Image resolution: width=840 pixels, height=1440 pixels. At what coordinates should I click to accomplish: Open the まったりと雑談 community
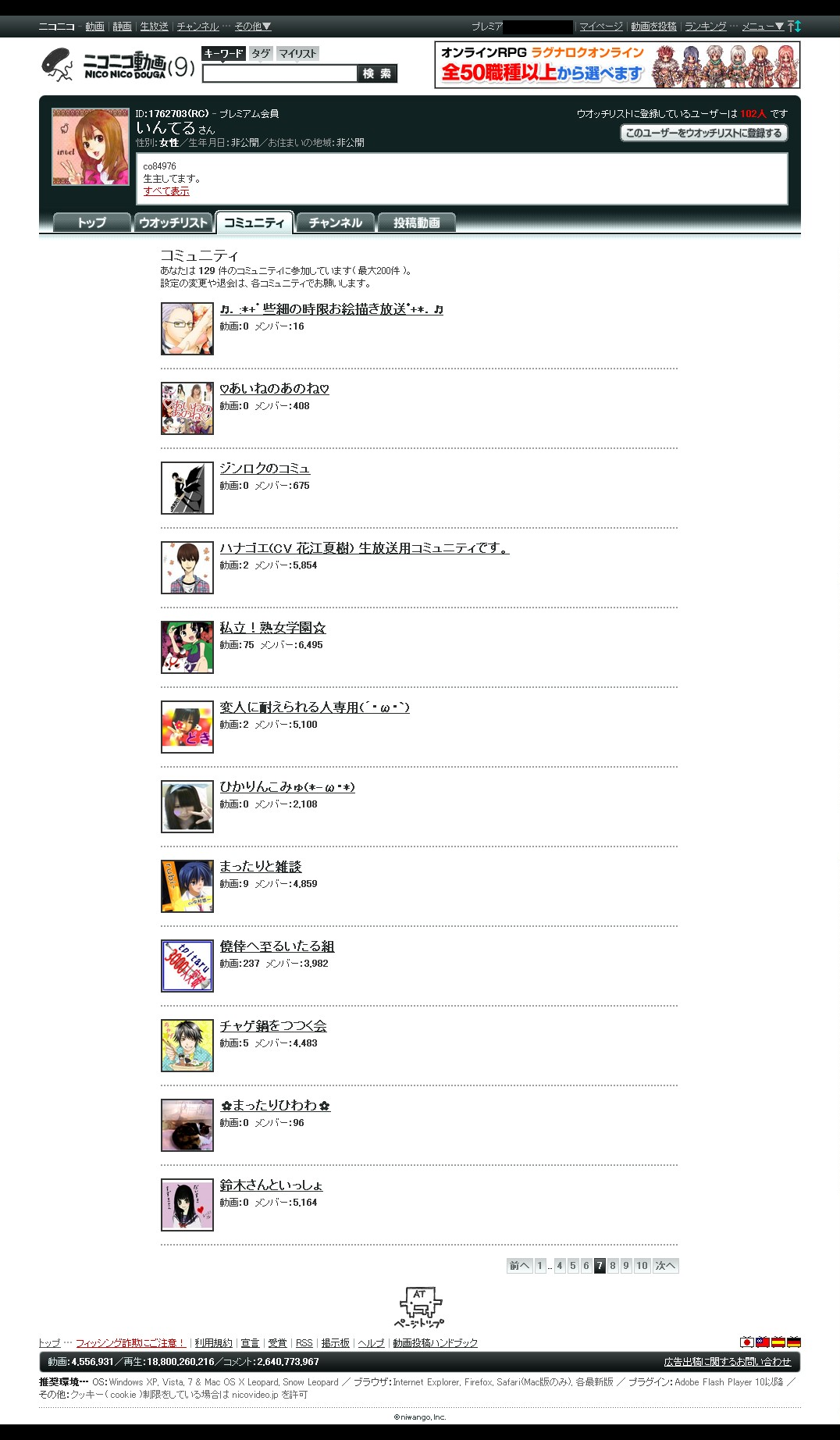(260, 866)
